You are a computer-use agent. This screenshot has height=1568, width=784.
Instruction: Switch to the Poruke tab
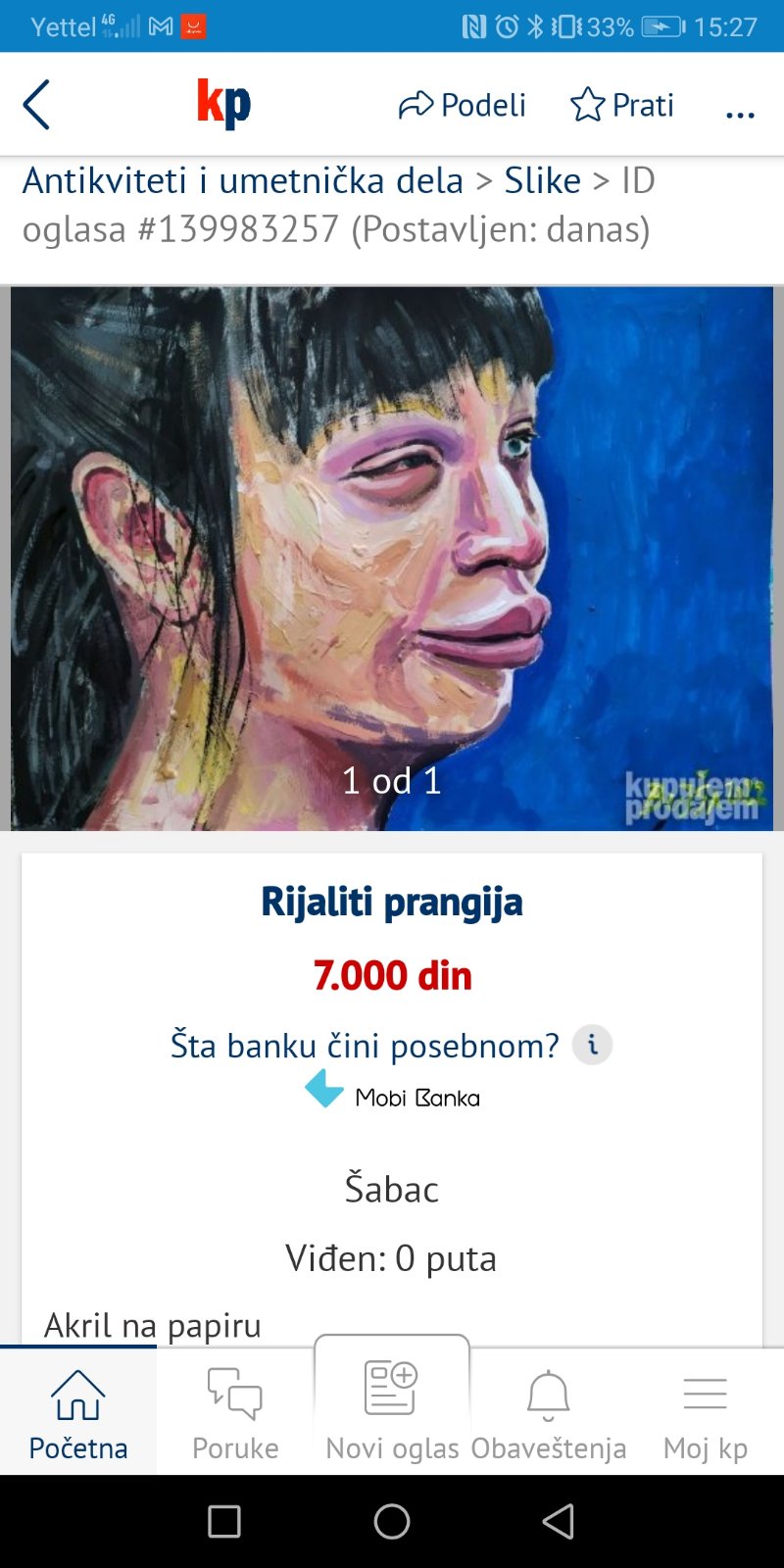click(x=235, y=1413)
